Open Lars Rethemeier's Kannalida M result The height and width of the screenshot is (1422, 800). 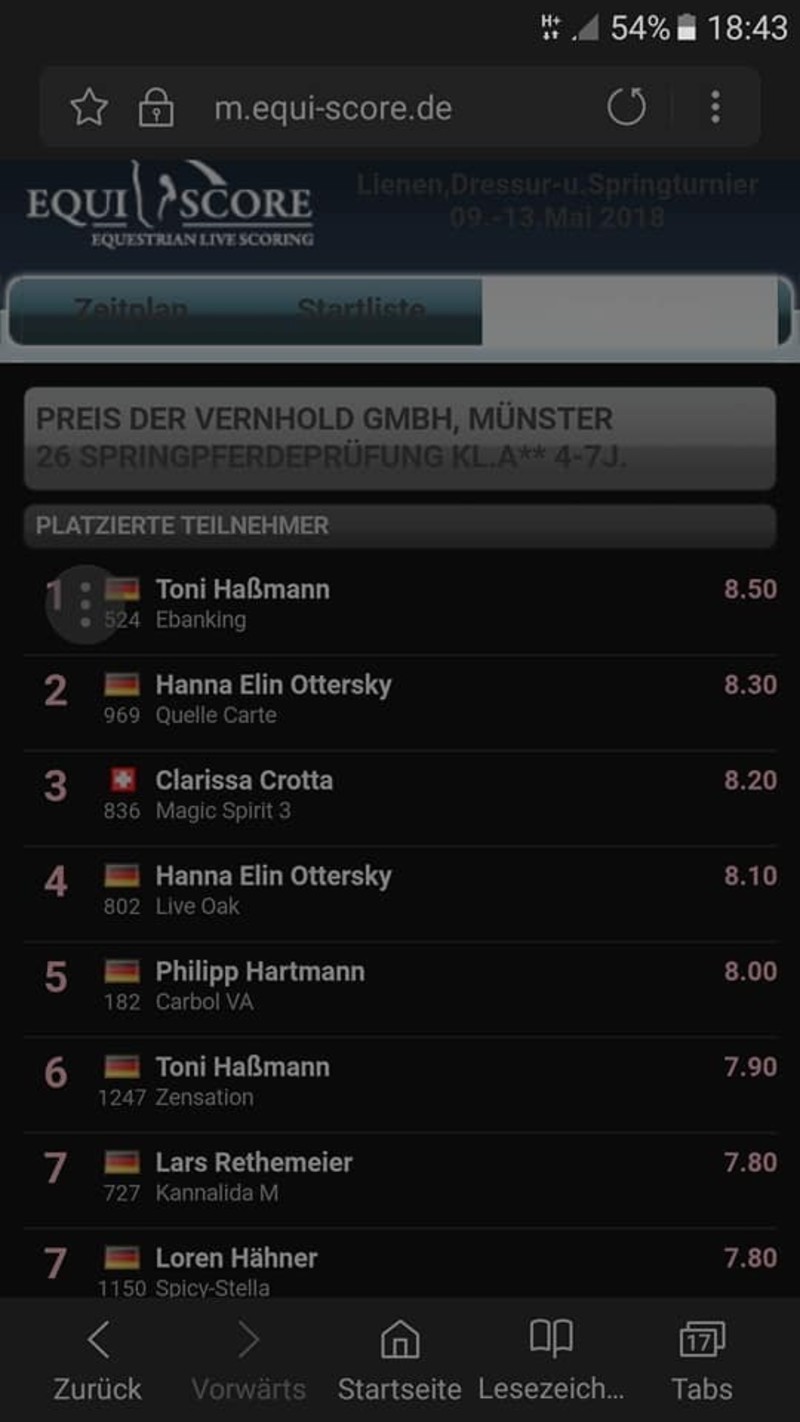400,1177
